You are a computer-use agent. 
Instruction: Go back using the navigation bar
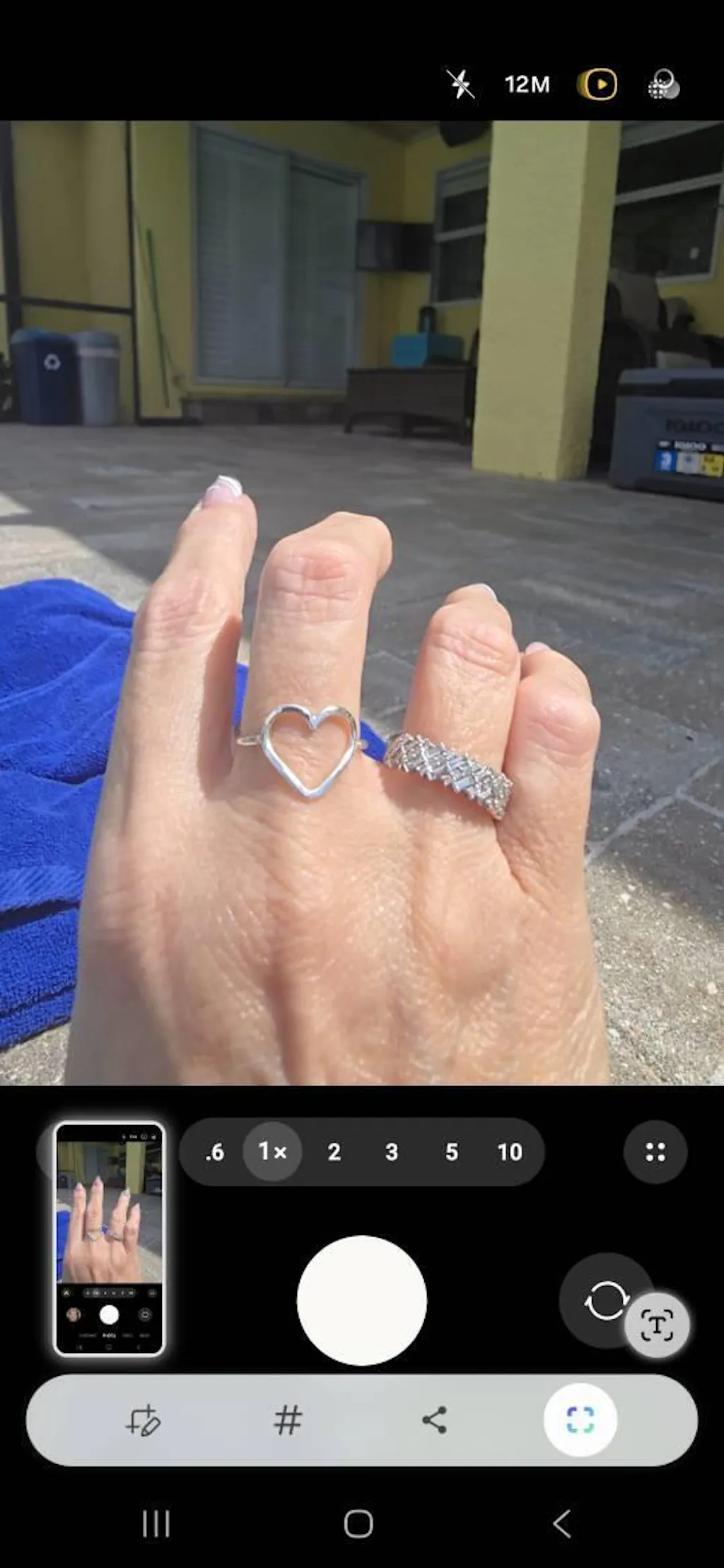point(562,1524)
